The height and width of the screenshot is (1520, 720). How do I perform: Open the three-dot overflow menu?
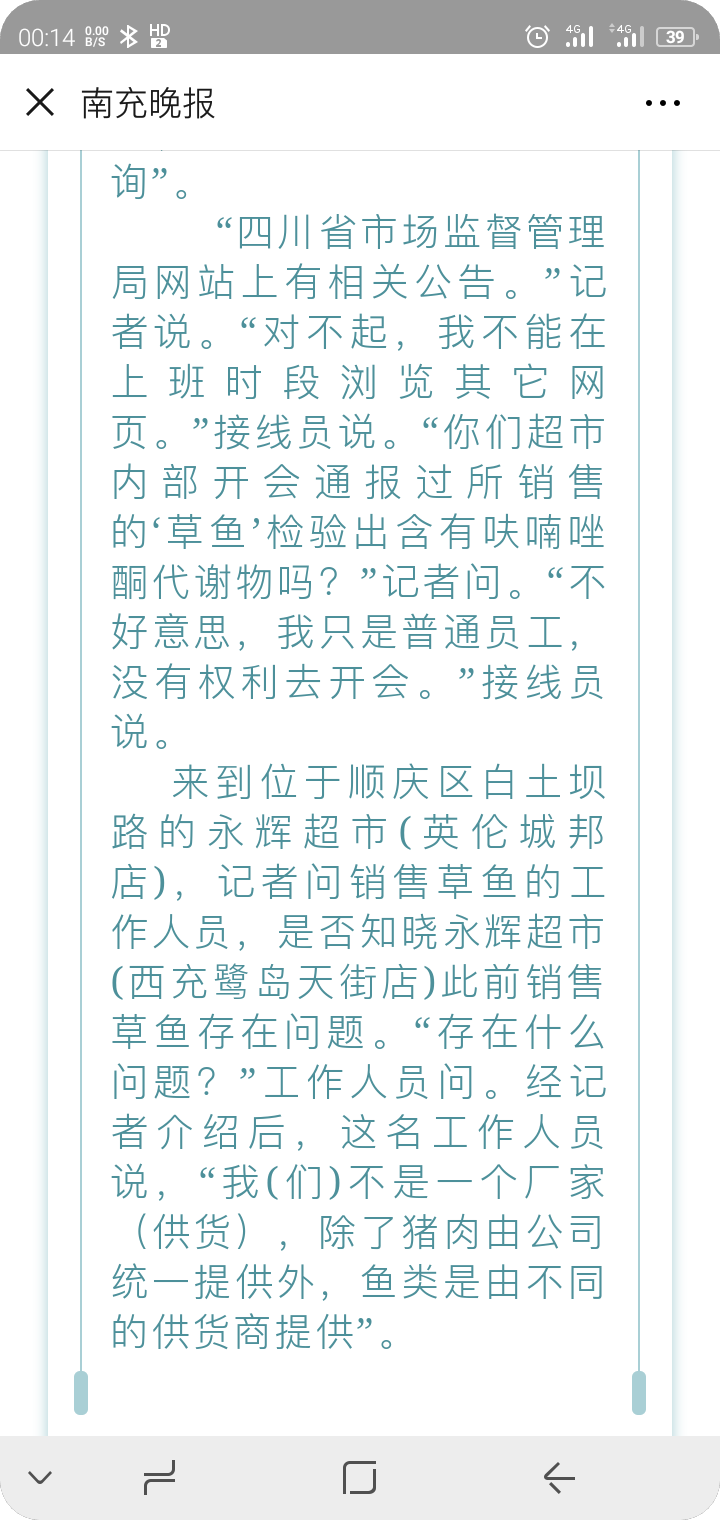(x=662, y=103)
